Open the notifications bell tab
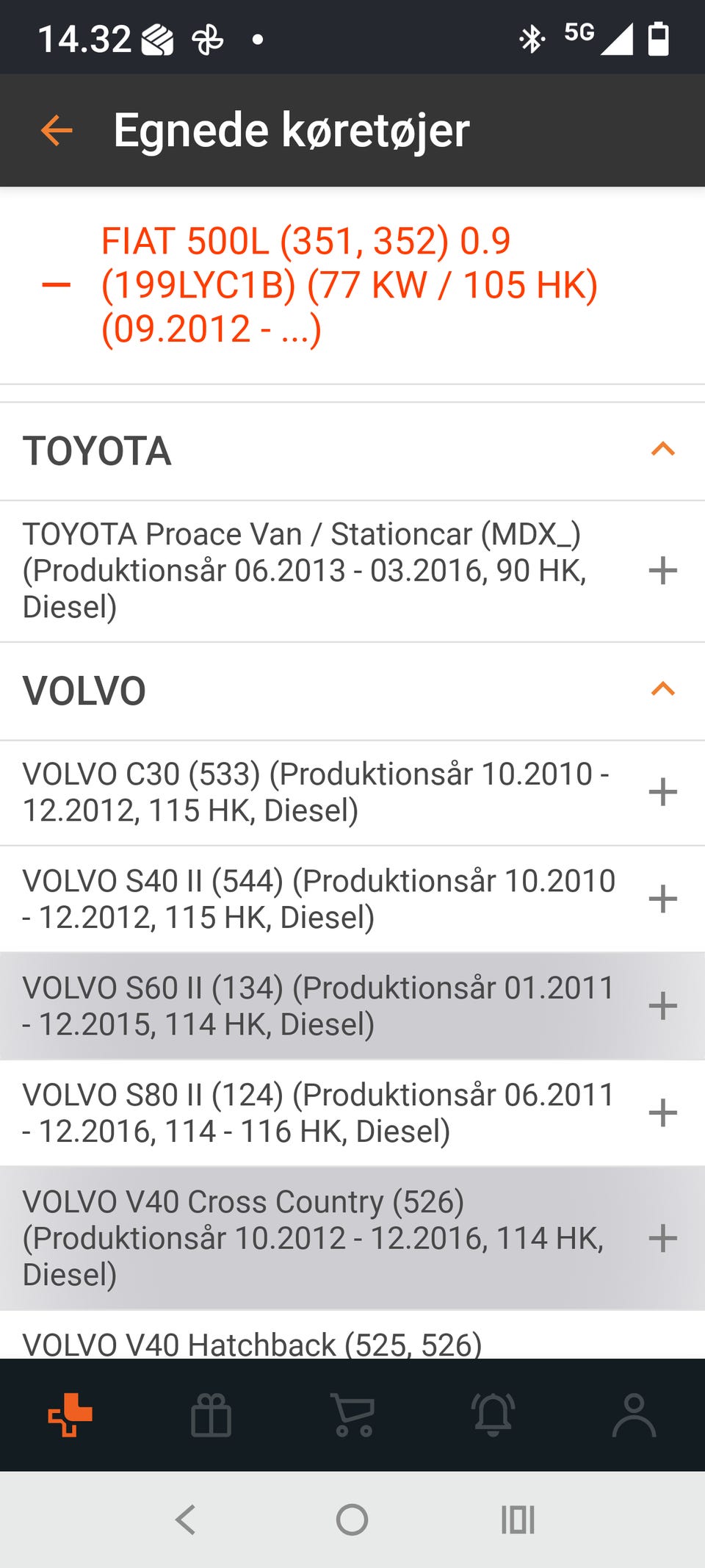 click(x=493, y=1414)
